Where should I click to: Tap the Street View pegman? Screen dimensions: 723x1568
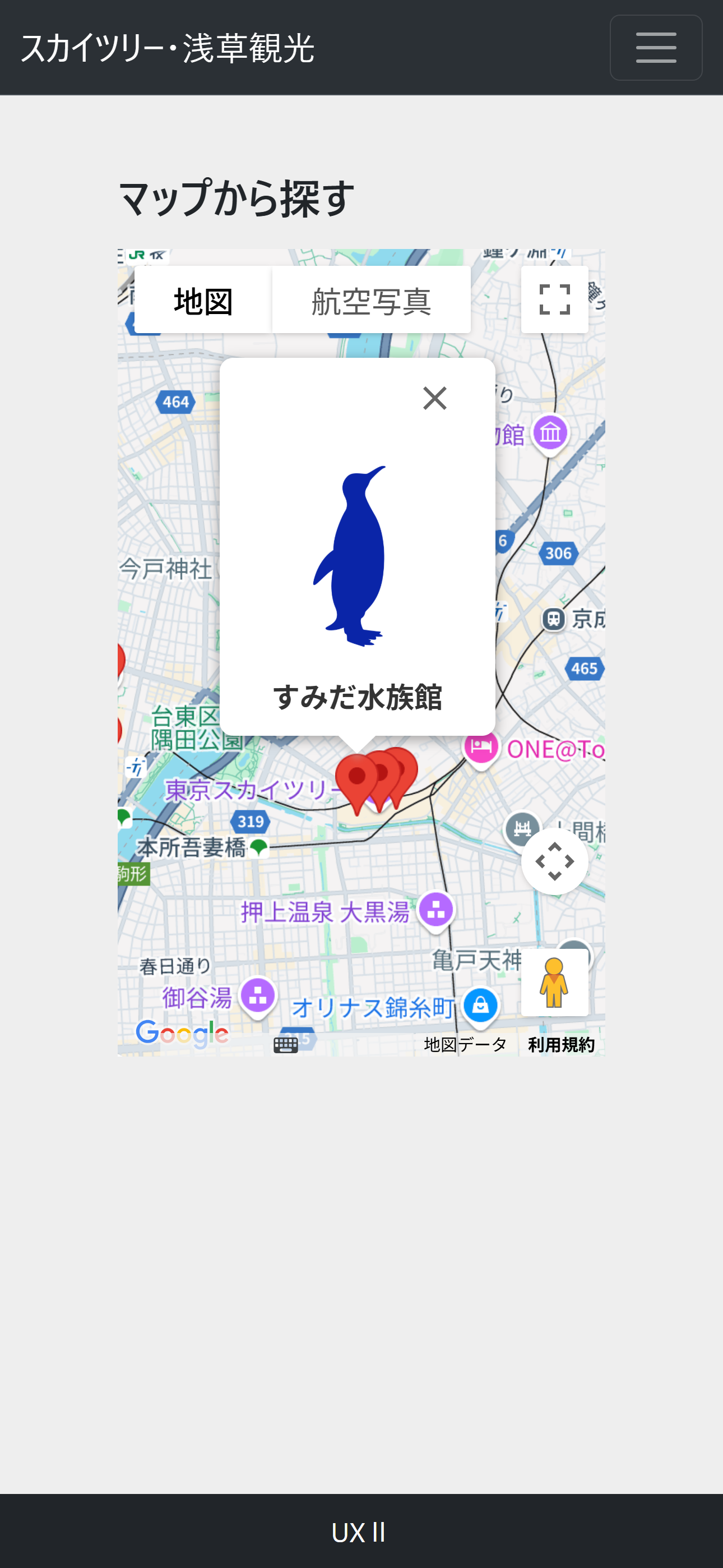click(x=554, y=982)
